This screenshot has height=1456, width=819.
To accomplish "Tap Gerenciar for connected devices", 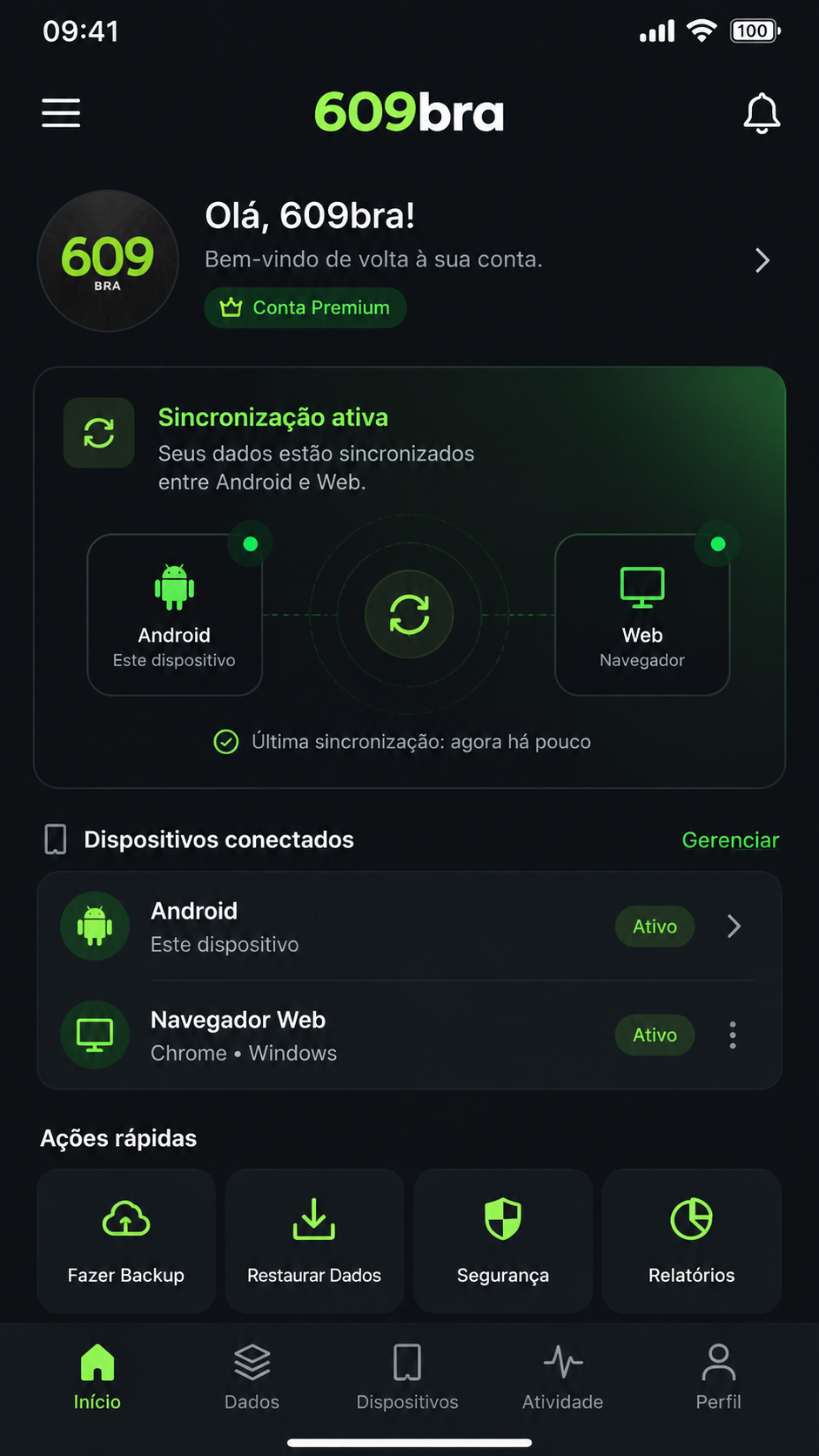I will click(x=730, y=839).
